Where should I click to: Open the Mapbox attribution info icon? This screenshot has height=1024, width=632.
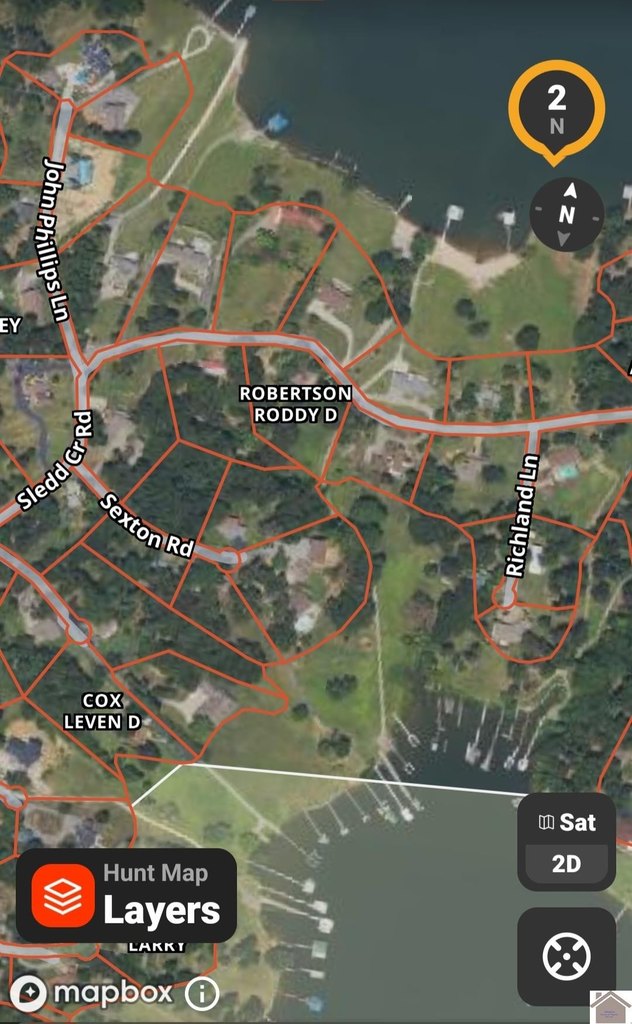pyautogui.click(x=202, y=993)
